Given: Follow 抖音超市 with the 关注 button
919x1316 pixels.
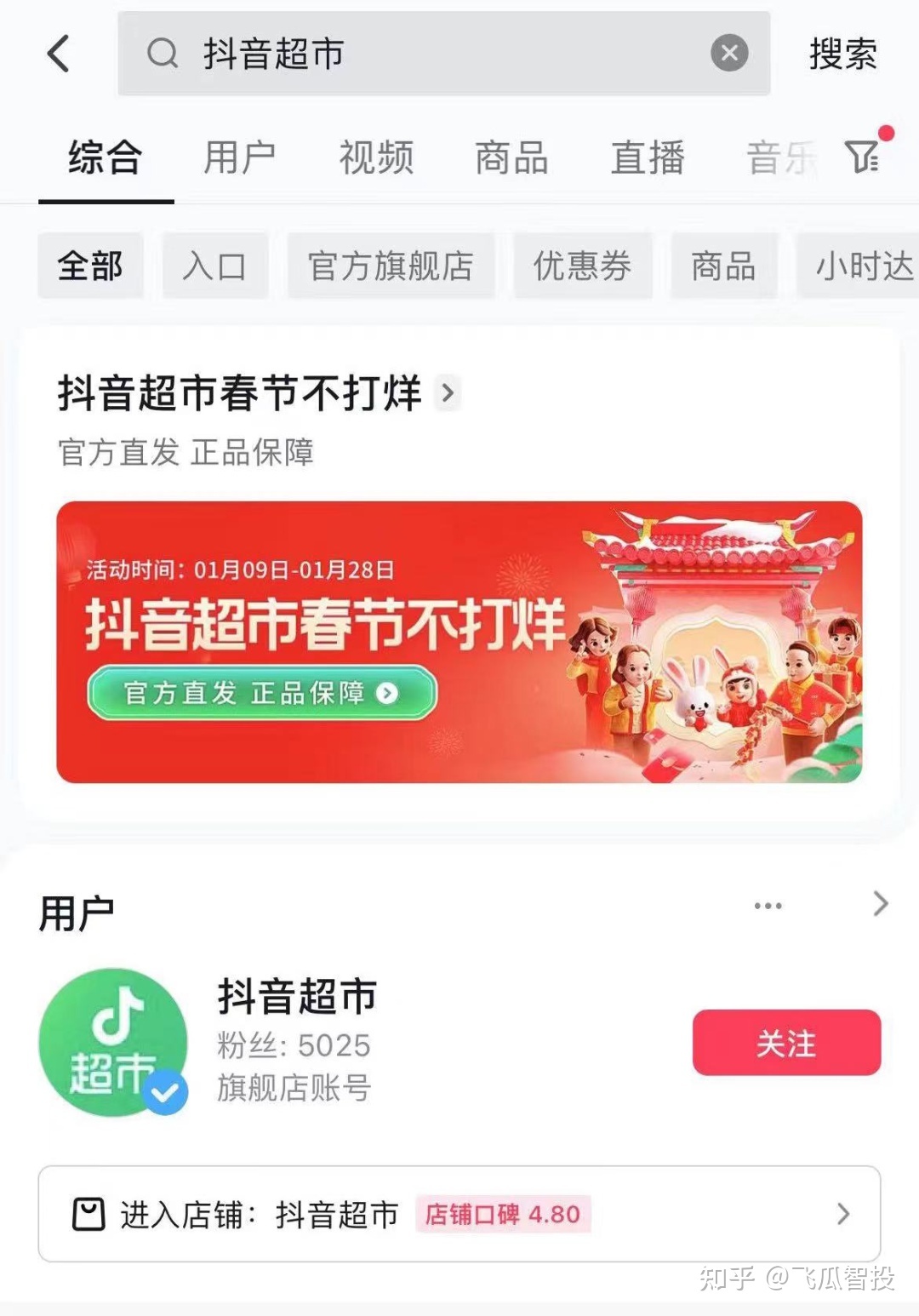Looking at the screenshot, I should tap(786, 1043).
